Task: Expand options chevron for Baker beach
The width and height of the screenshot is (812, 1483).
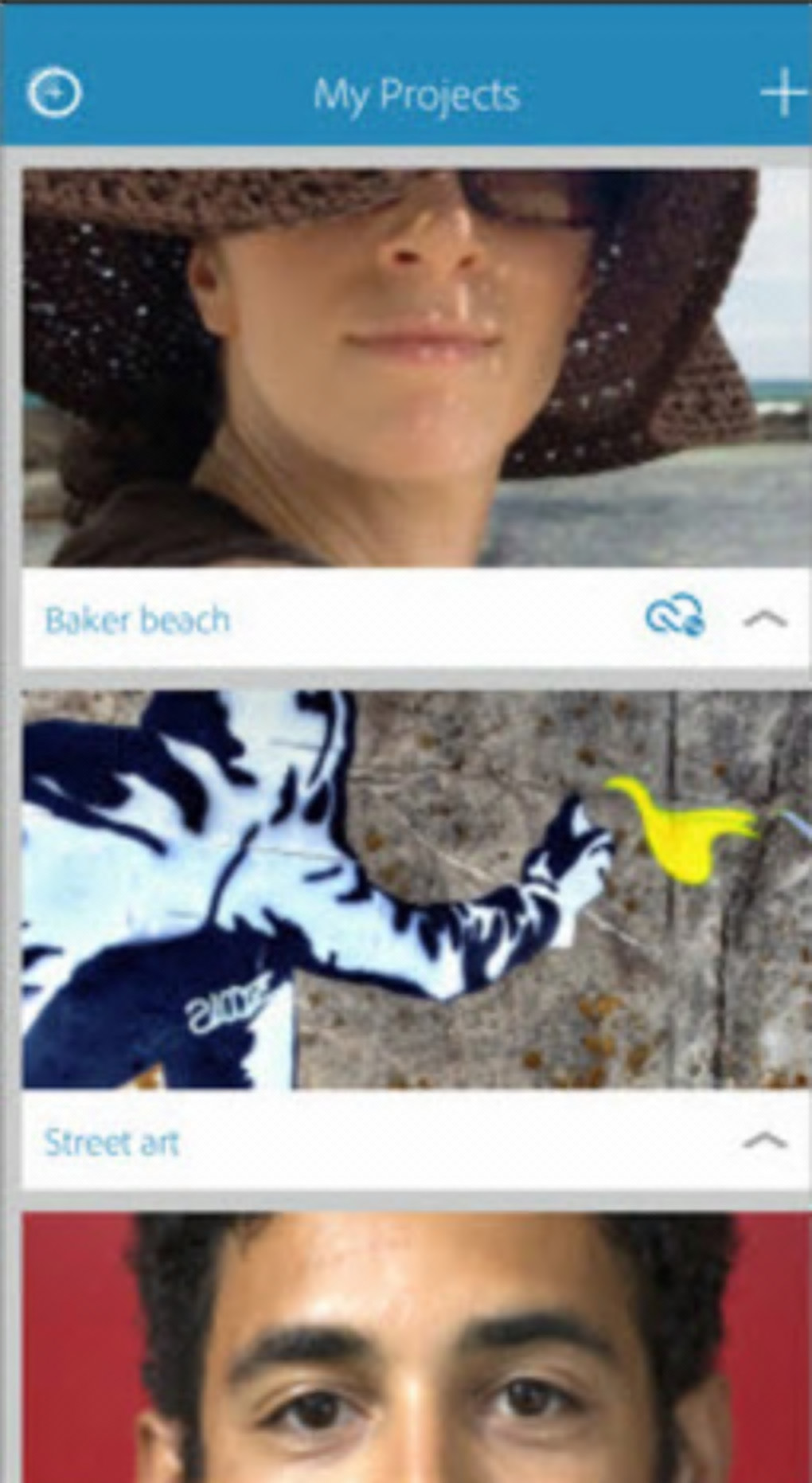Action: click(764, 618)
